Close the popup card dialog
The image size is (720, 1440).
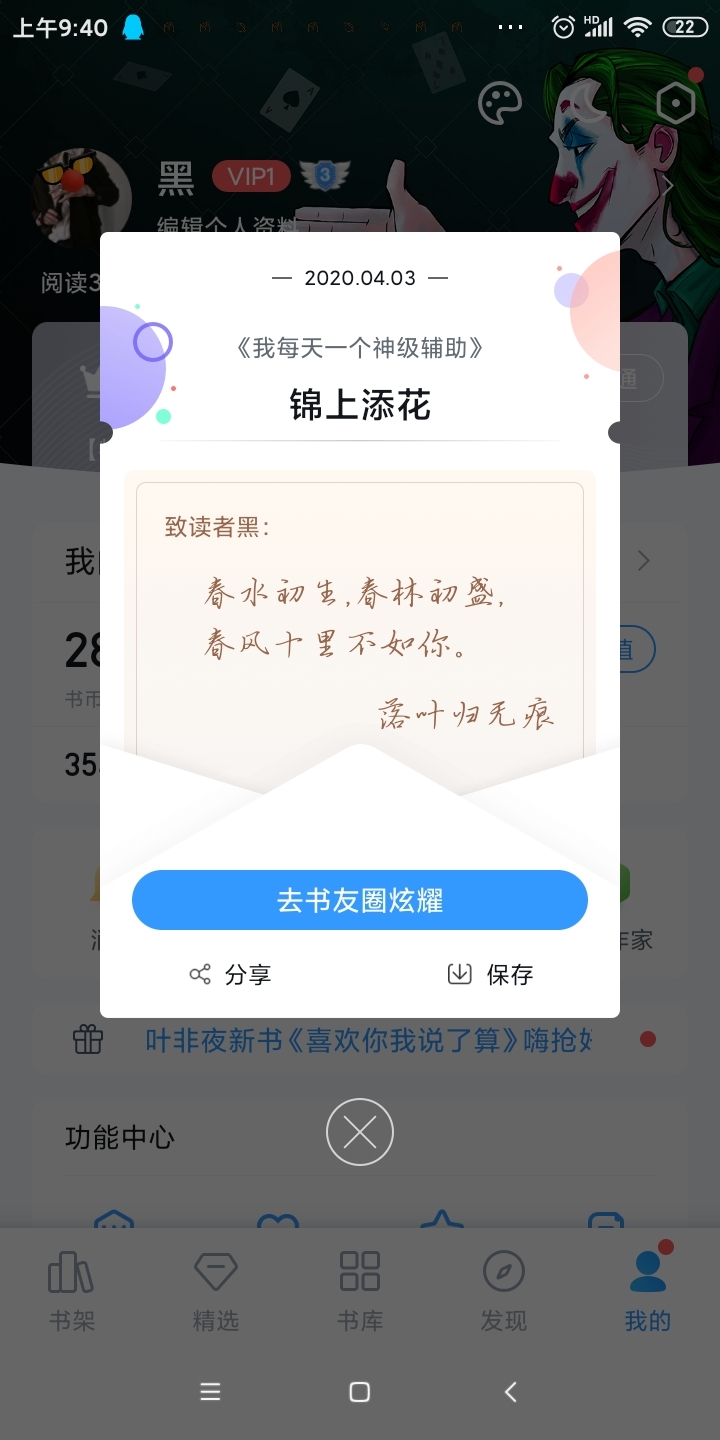click(360, 1132)
